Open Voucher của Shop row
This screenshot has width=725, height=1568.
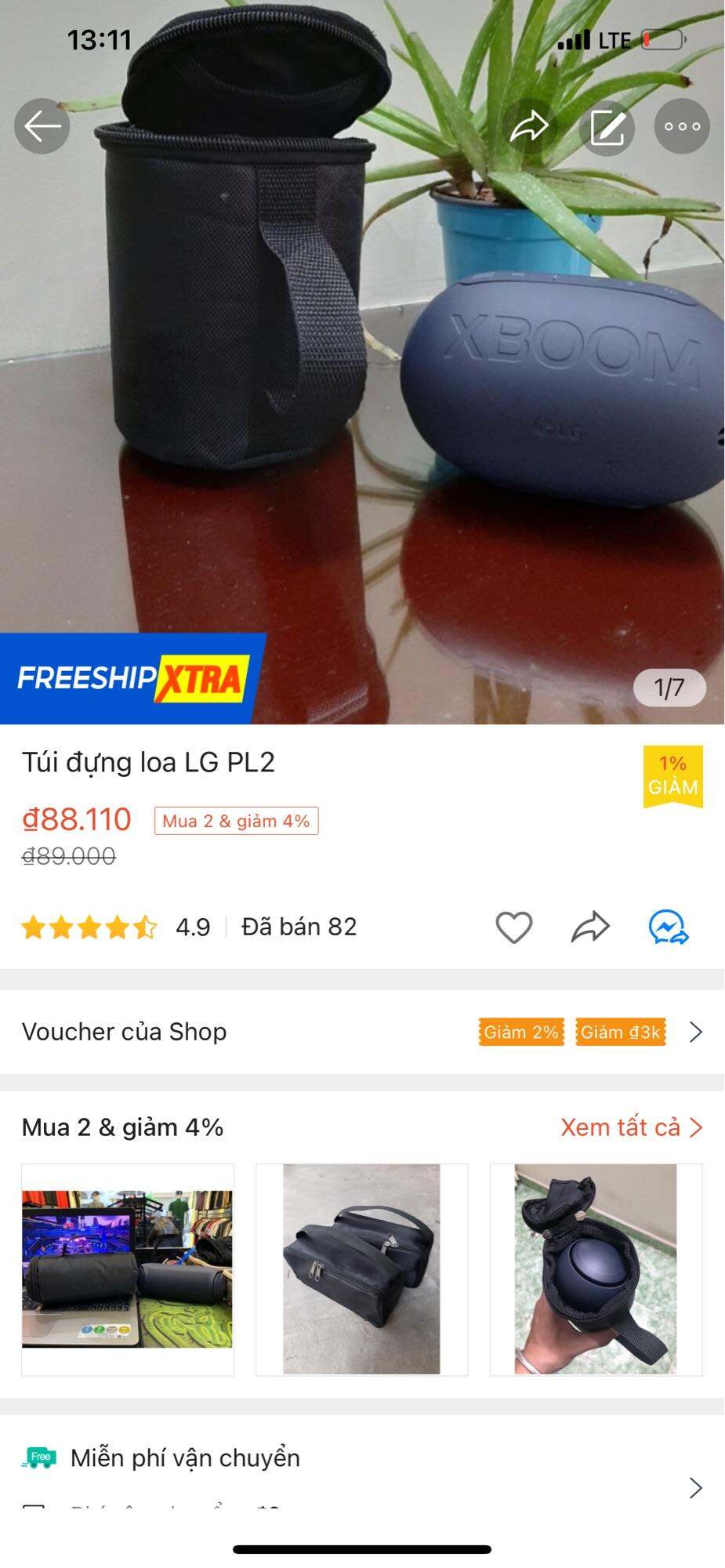pyautogui.click(x=362, y=1032)
